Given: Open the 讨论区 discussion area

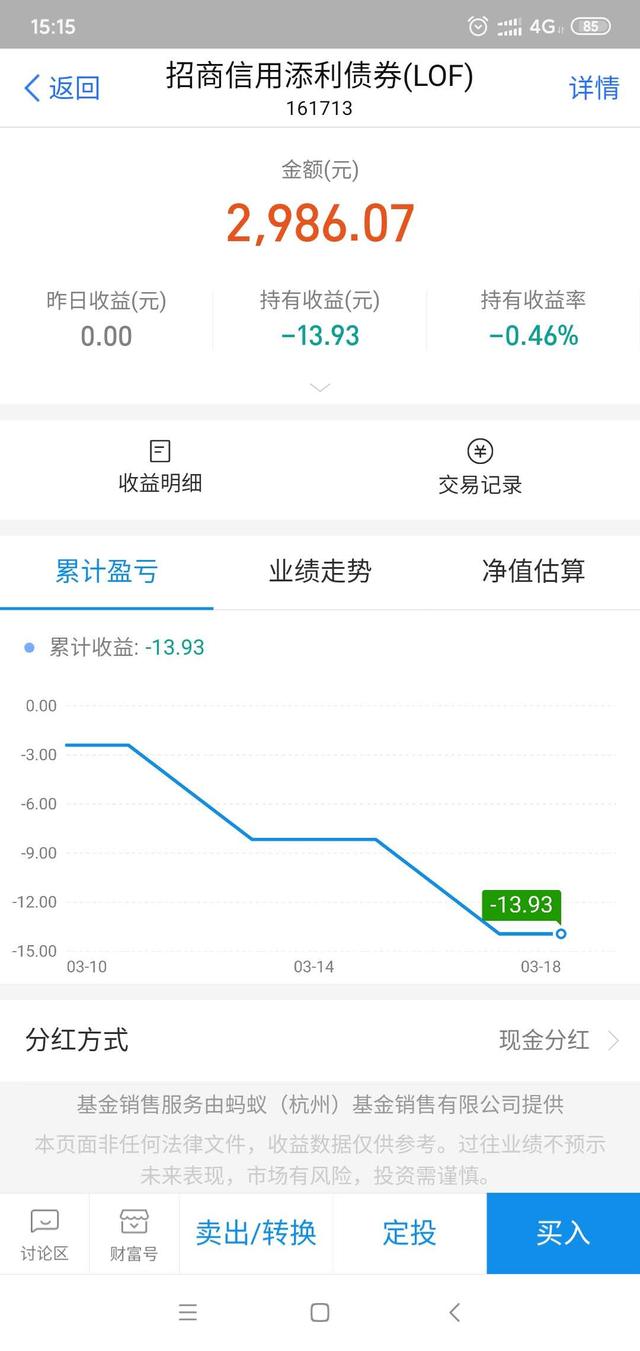Looking at the screenshot, I should pos(45,1234).
